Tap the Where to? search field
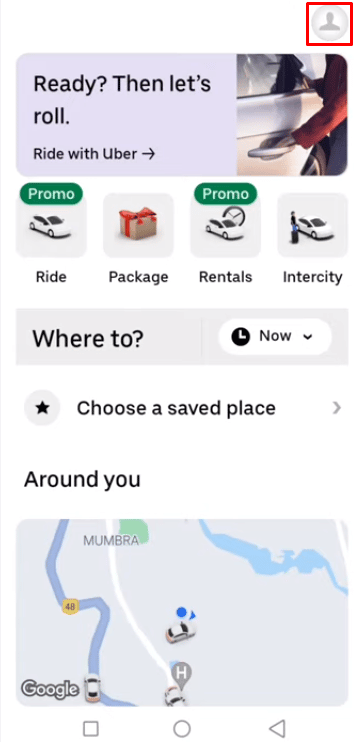The image size is (363, 742). [x=109, y=337]
